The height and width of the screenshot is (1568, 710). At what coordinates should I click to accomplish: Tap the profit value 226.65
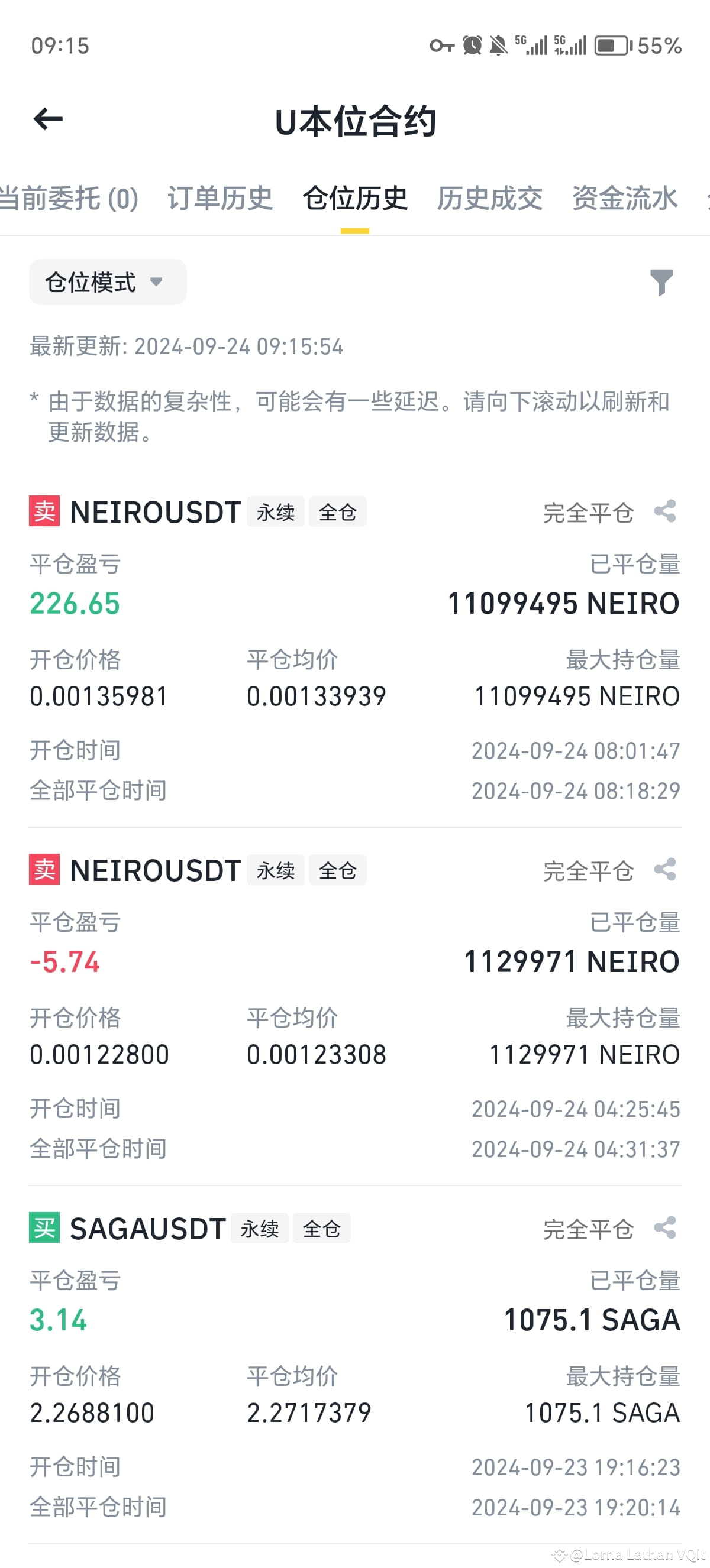tap(76, 604)
